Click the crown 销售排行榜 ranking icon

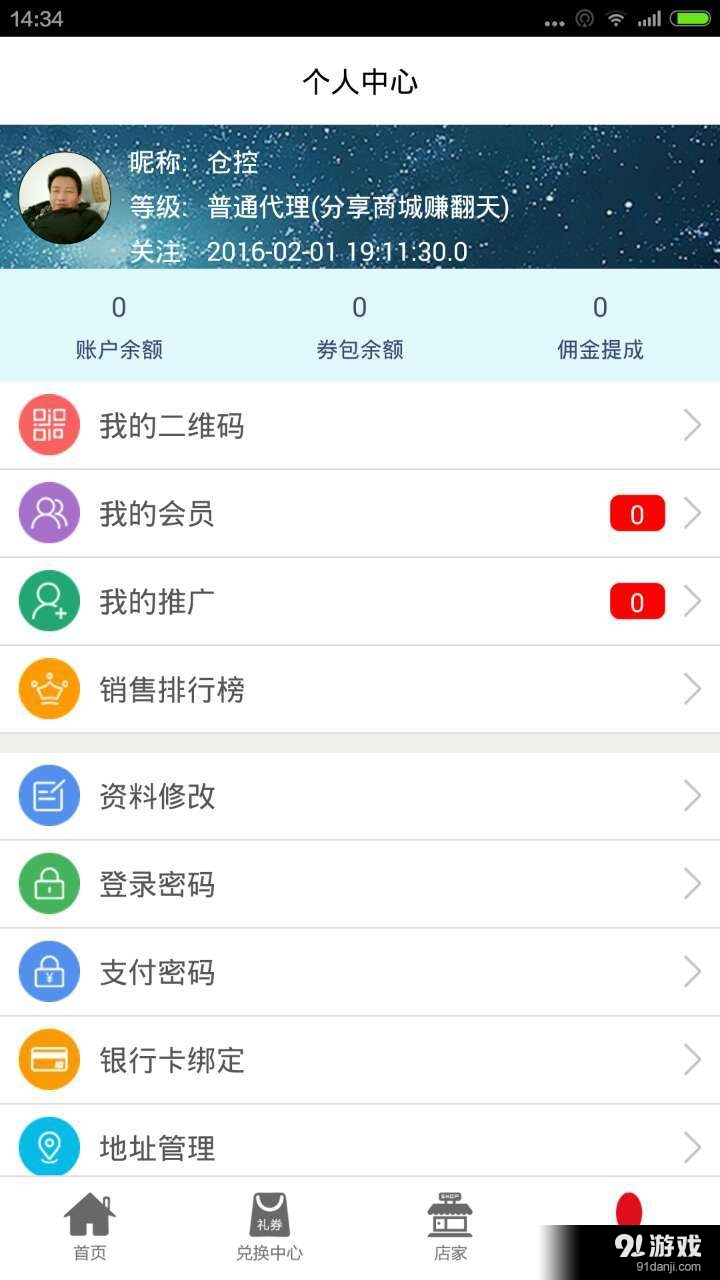coord(48,688)
